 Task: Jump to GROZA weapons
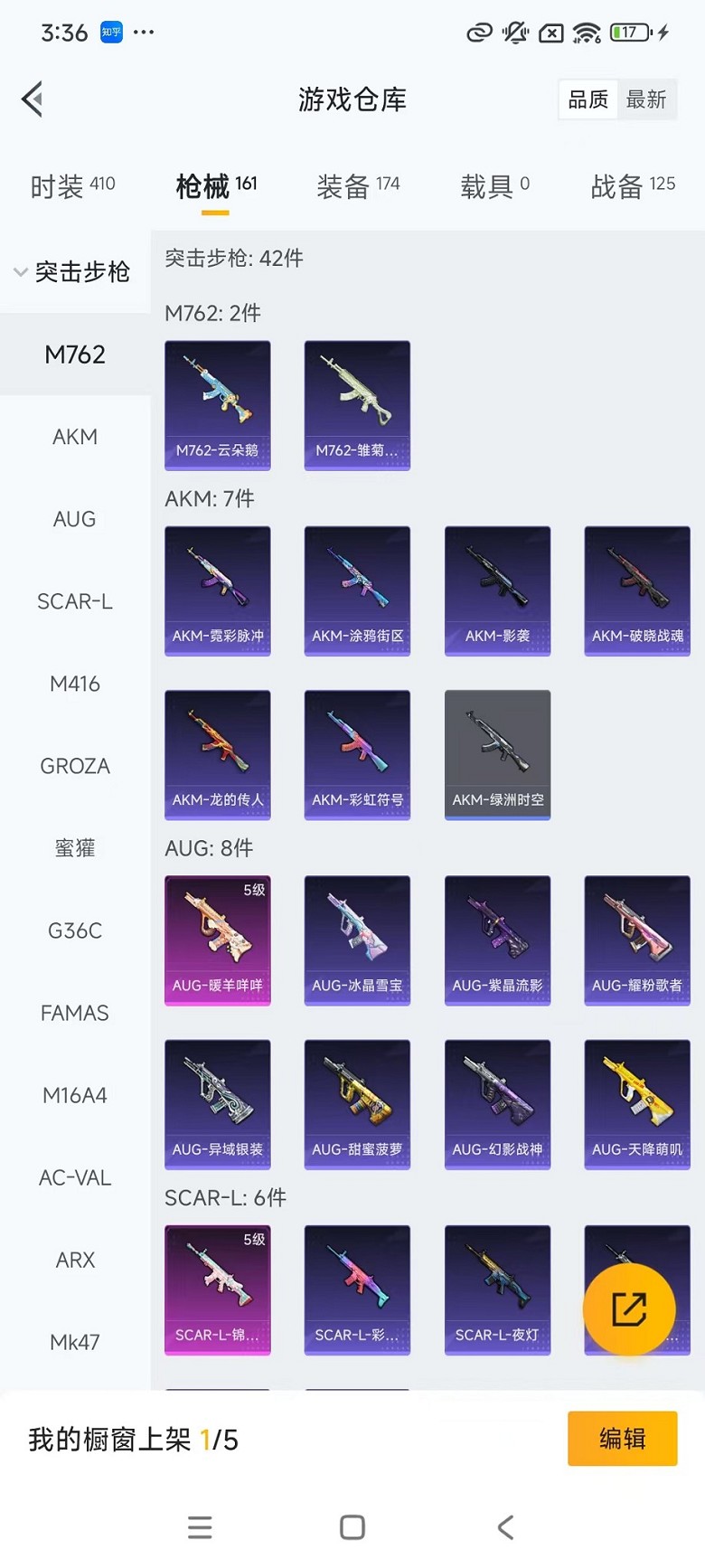[x=75, y=766]
